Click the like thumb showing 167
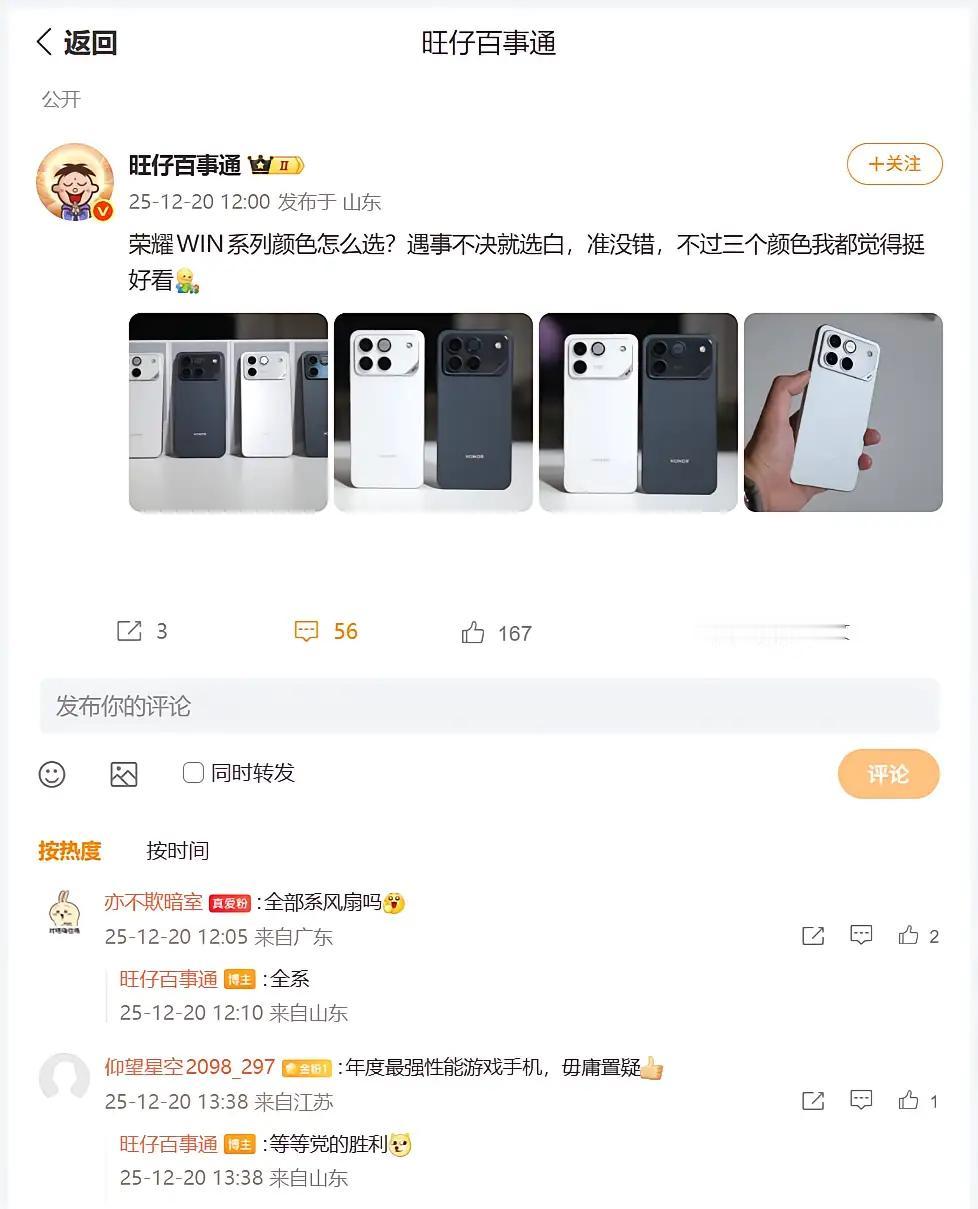 [x=471, y=631]
